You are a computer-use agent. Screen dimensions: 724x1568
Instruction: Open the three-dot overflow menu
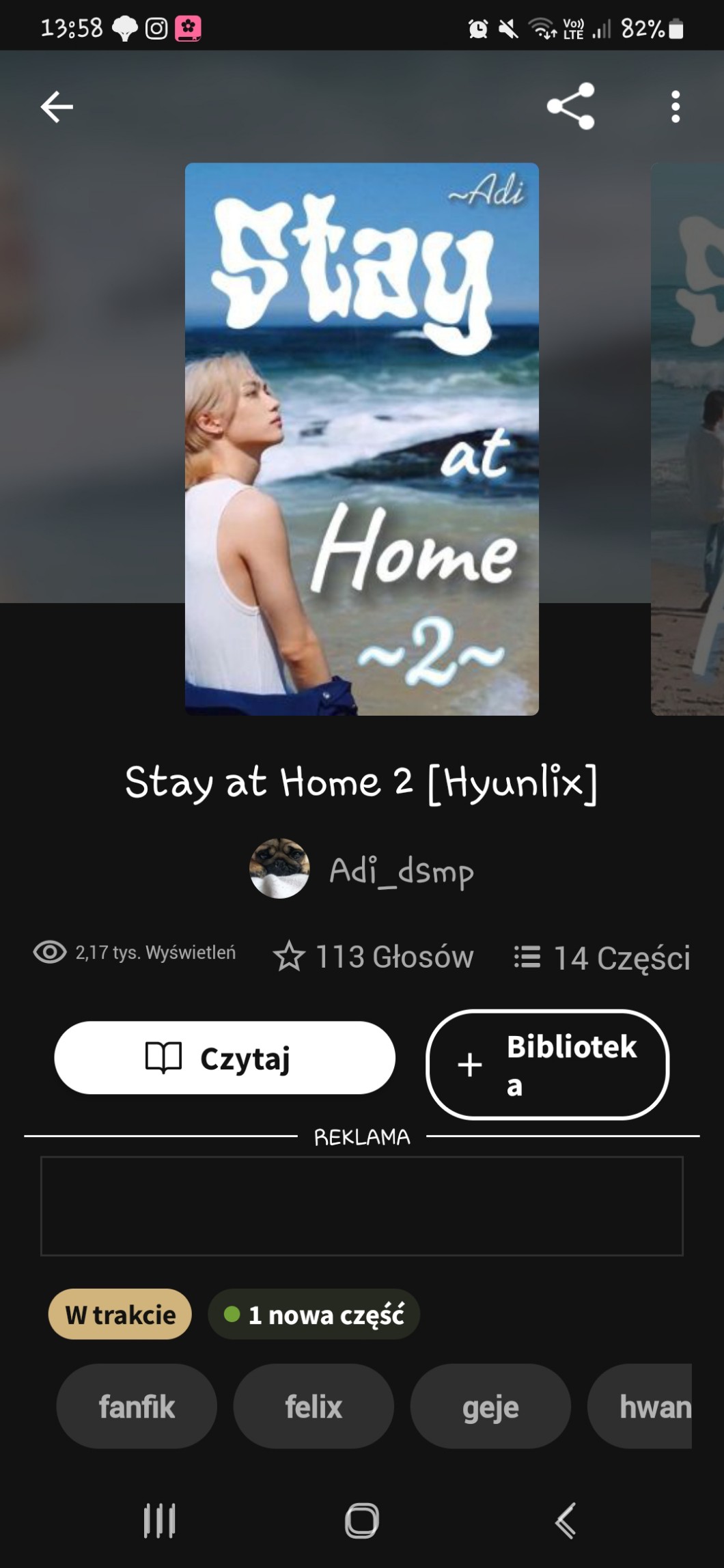point(676,107)
